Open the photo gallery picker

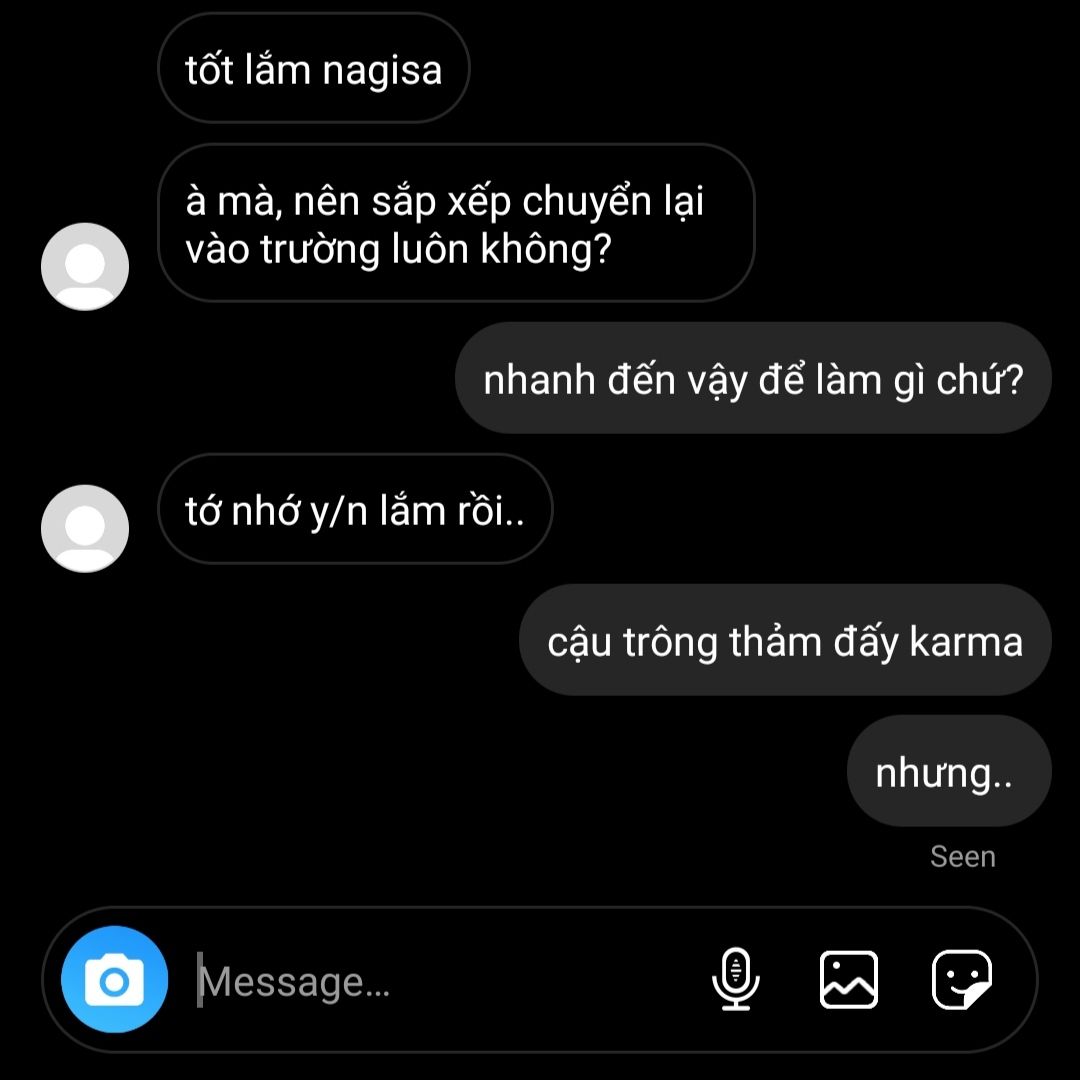849,979
